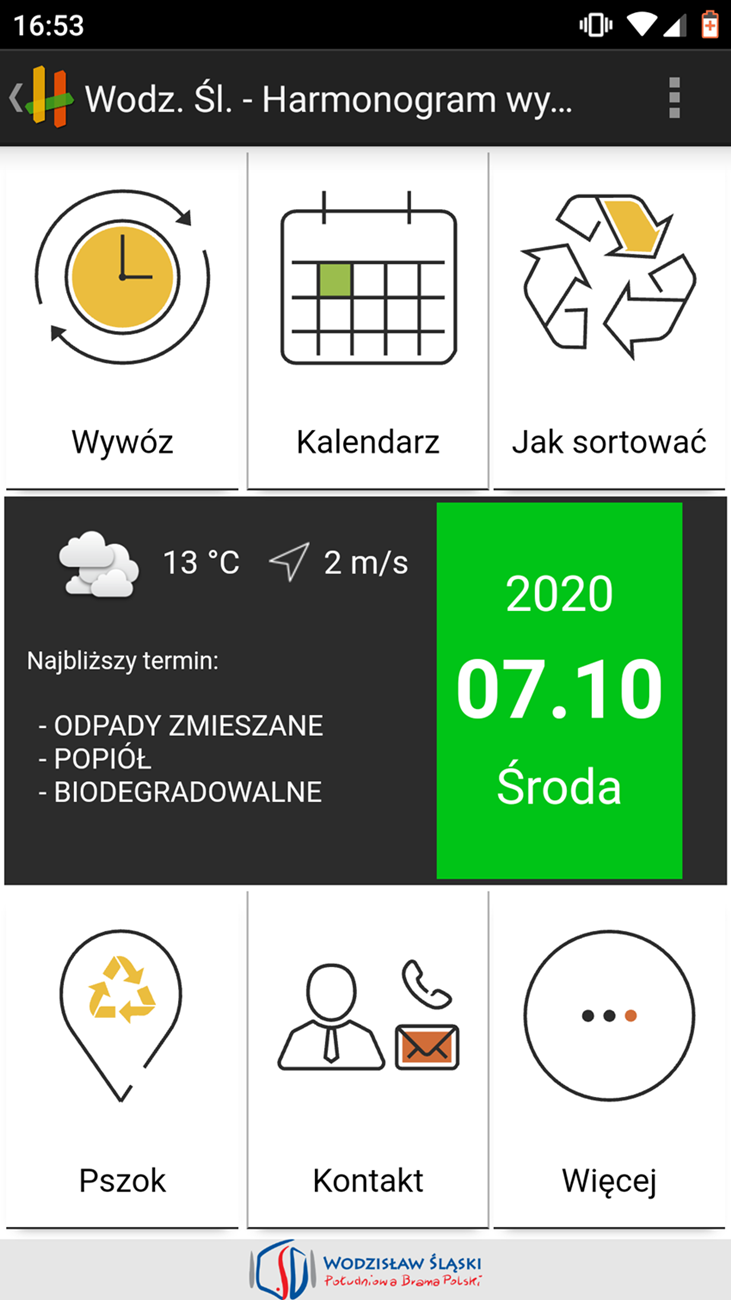Click the cloudy weather icon

coord(97,562)
